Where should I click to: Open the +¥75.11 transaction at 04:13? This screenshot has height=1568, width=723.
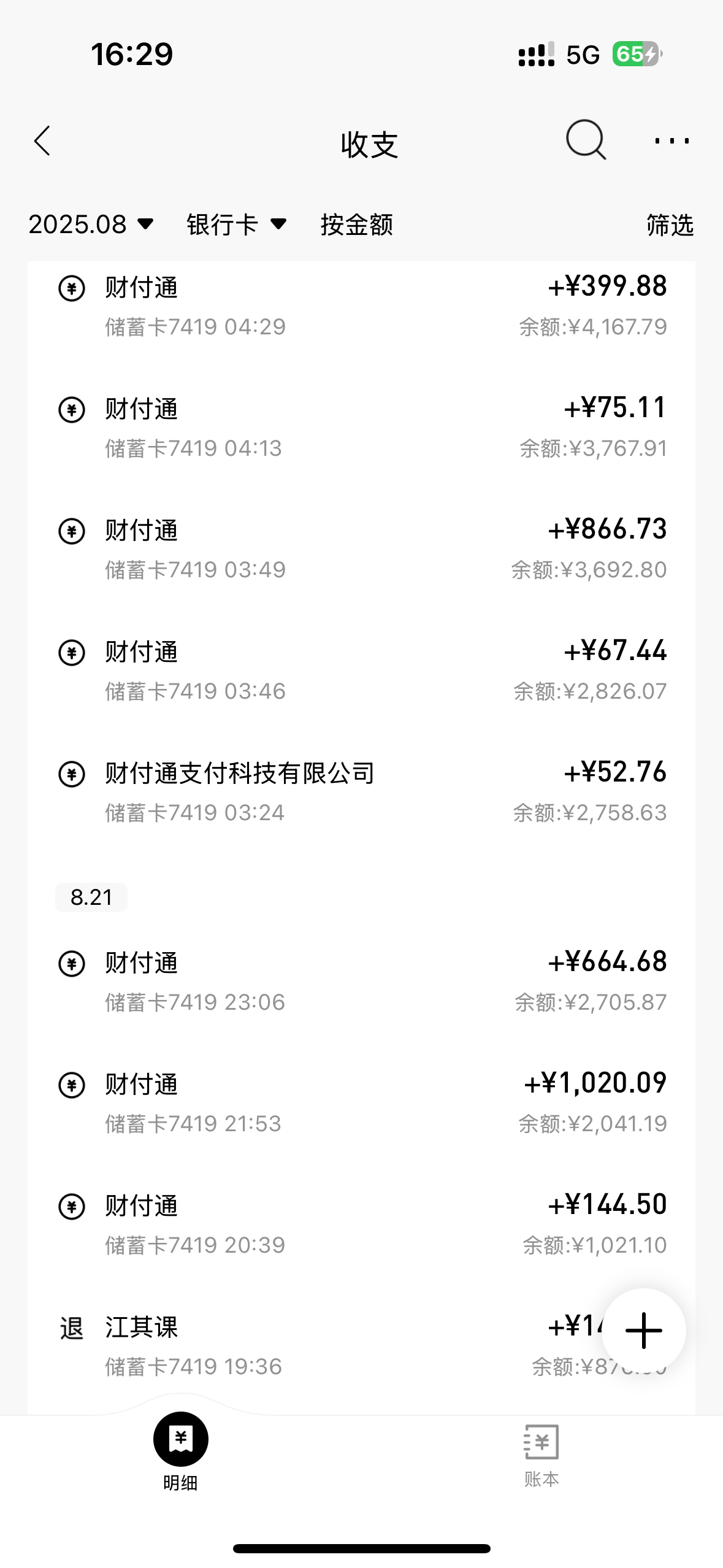pyautogui.click(x=361, y=428)
